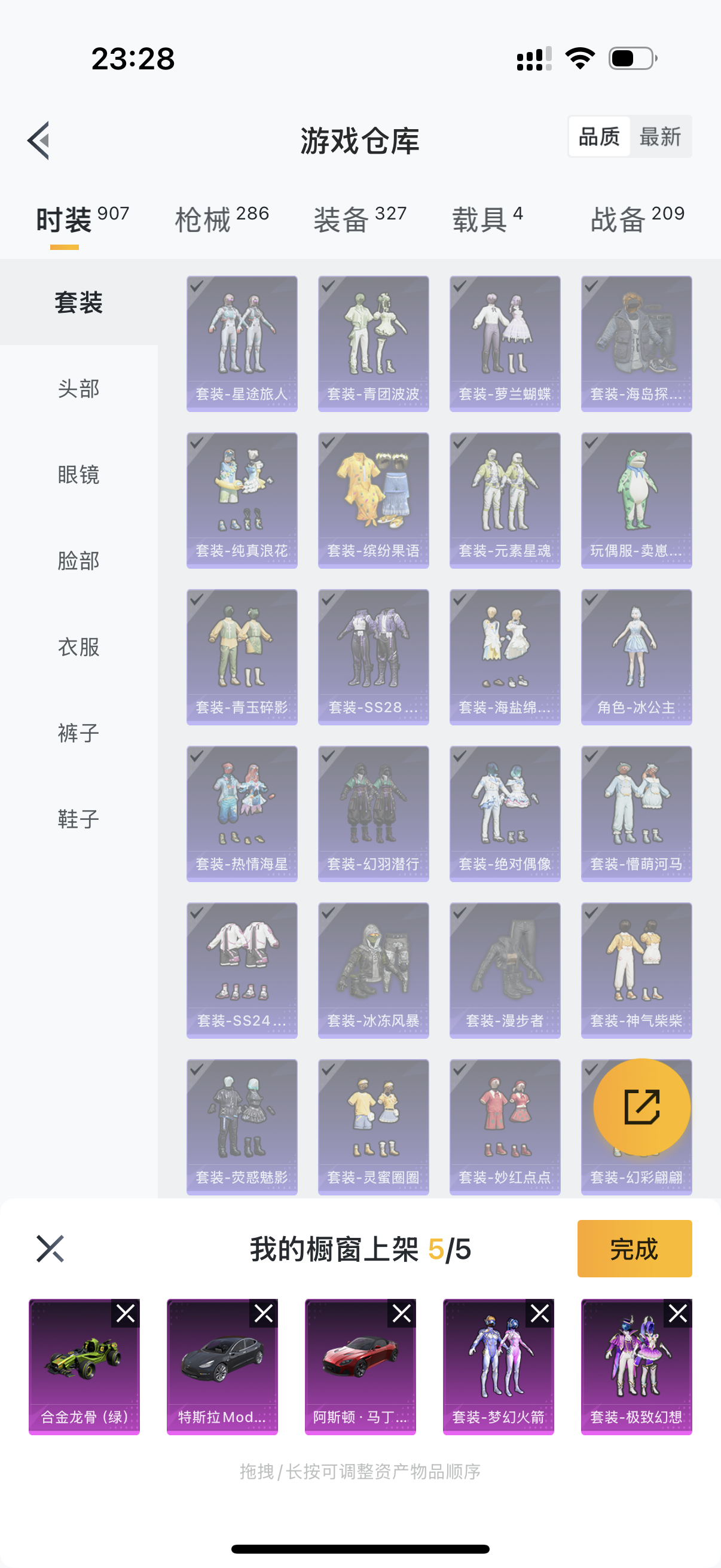Remove 特斯拉 Model item from showcase
The width and height of the screenshot is (721, 1568).
coord(264,1314)
